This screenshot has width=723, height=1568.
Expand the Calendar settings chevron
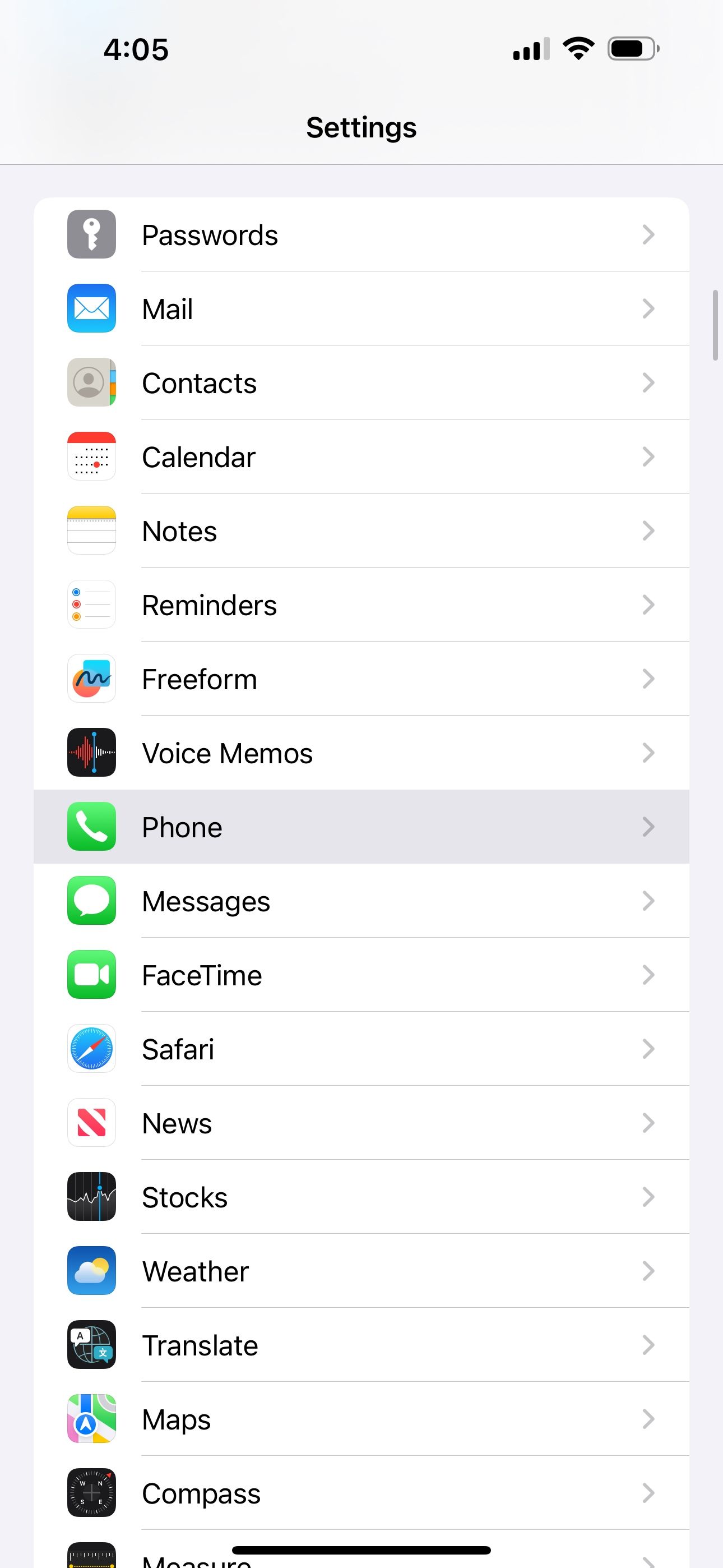pos(648,456)
